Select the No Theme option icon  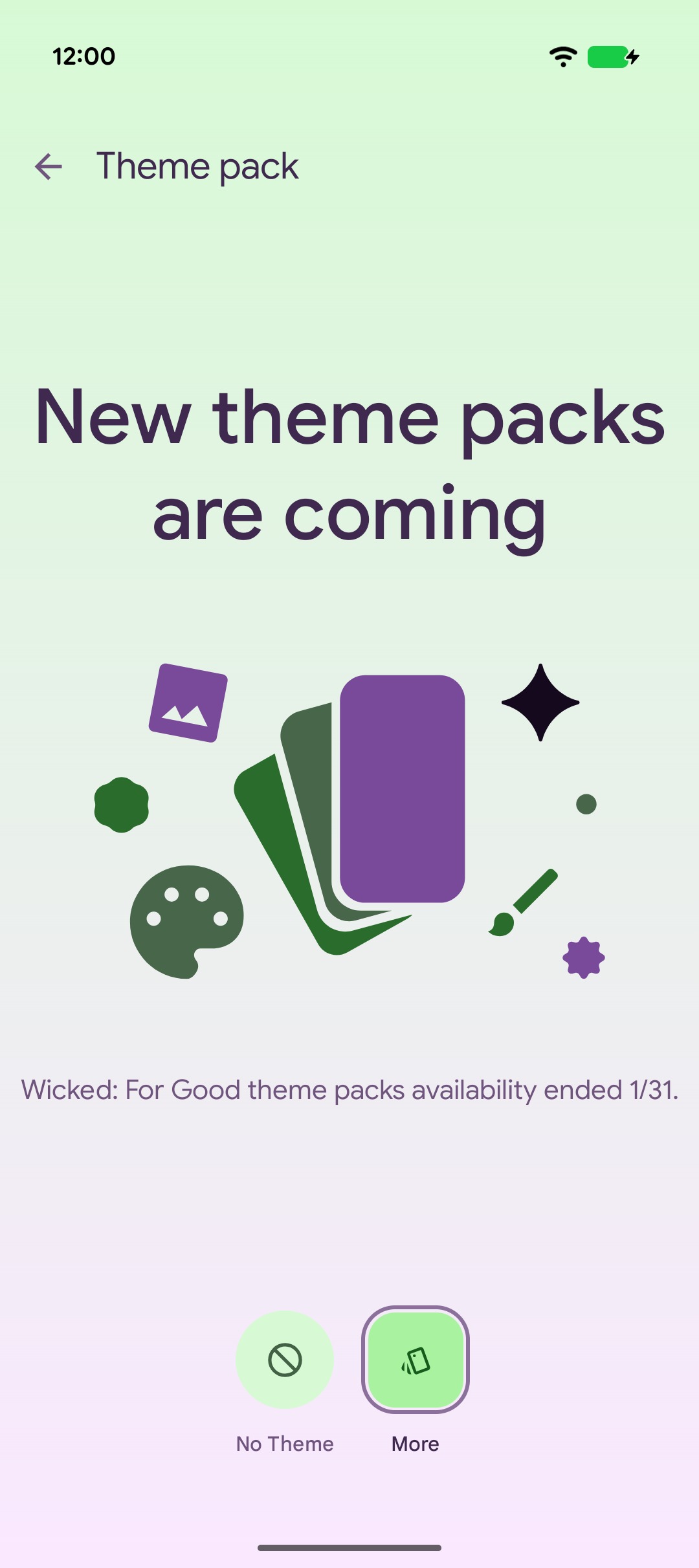[x=285, y=1360]
